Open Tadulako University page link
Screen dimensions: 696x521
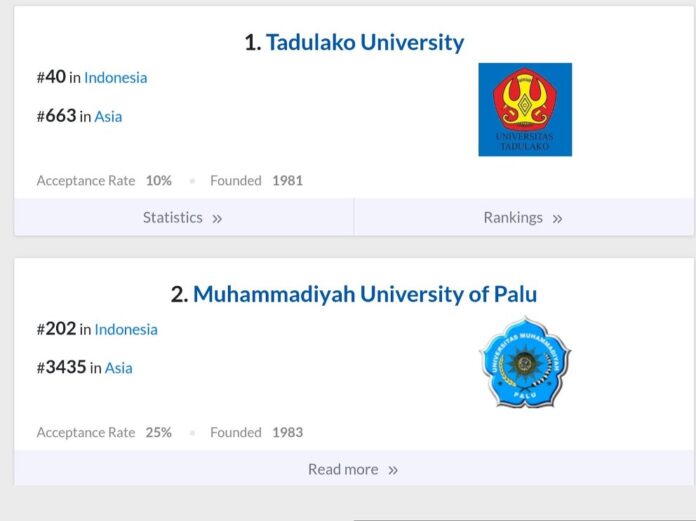tap(365, 42)
